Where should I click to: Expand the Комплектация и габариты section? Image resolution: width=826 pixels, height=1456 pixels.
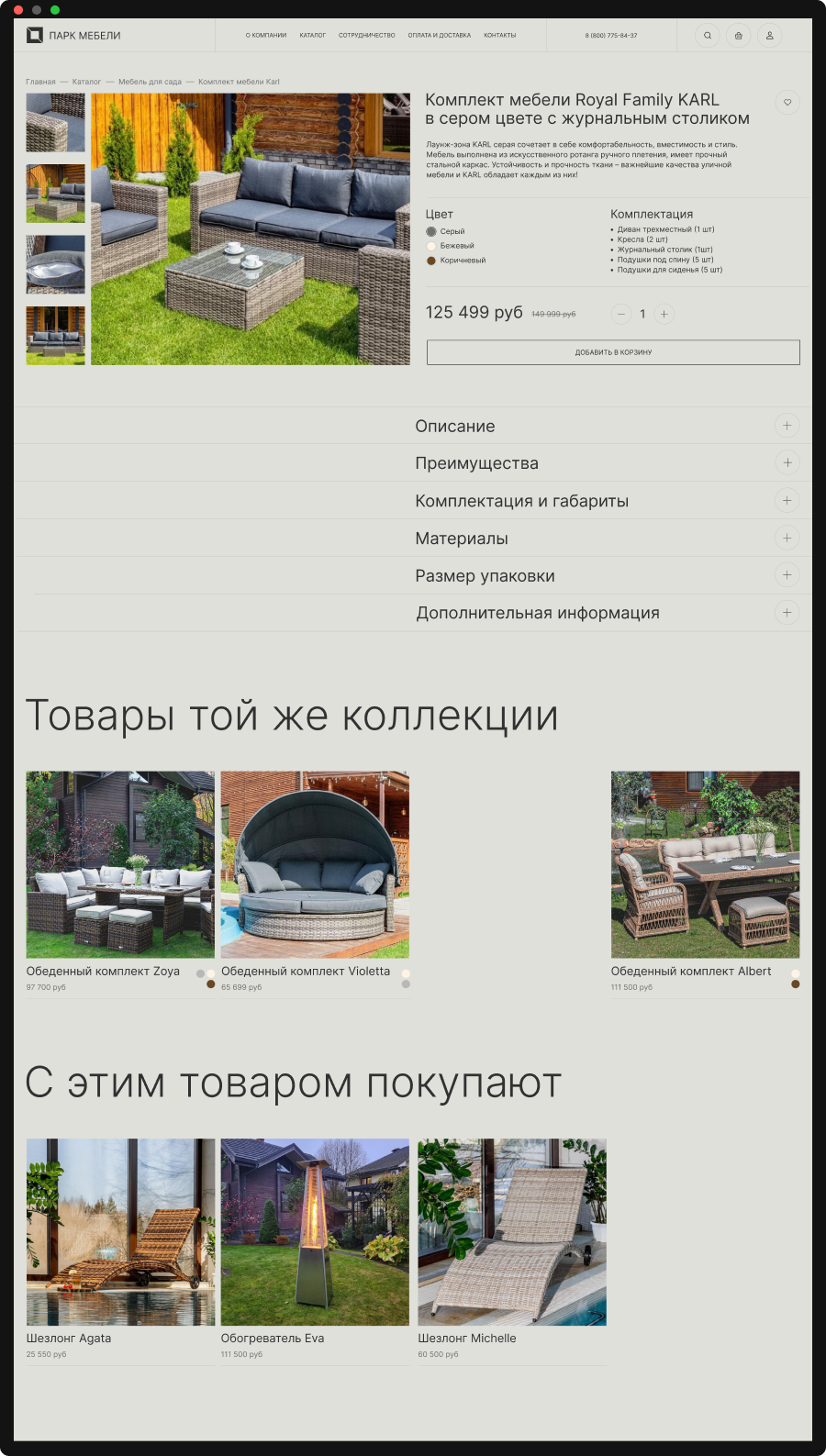tap(787, 501)
